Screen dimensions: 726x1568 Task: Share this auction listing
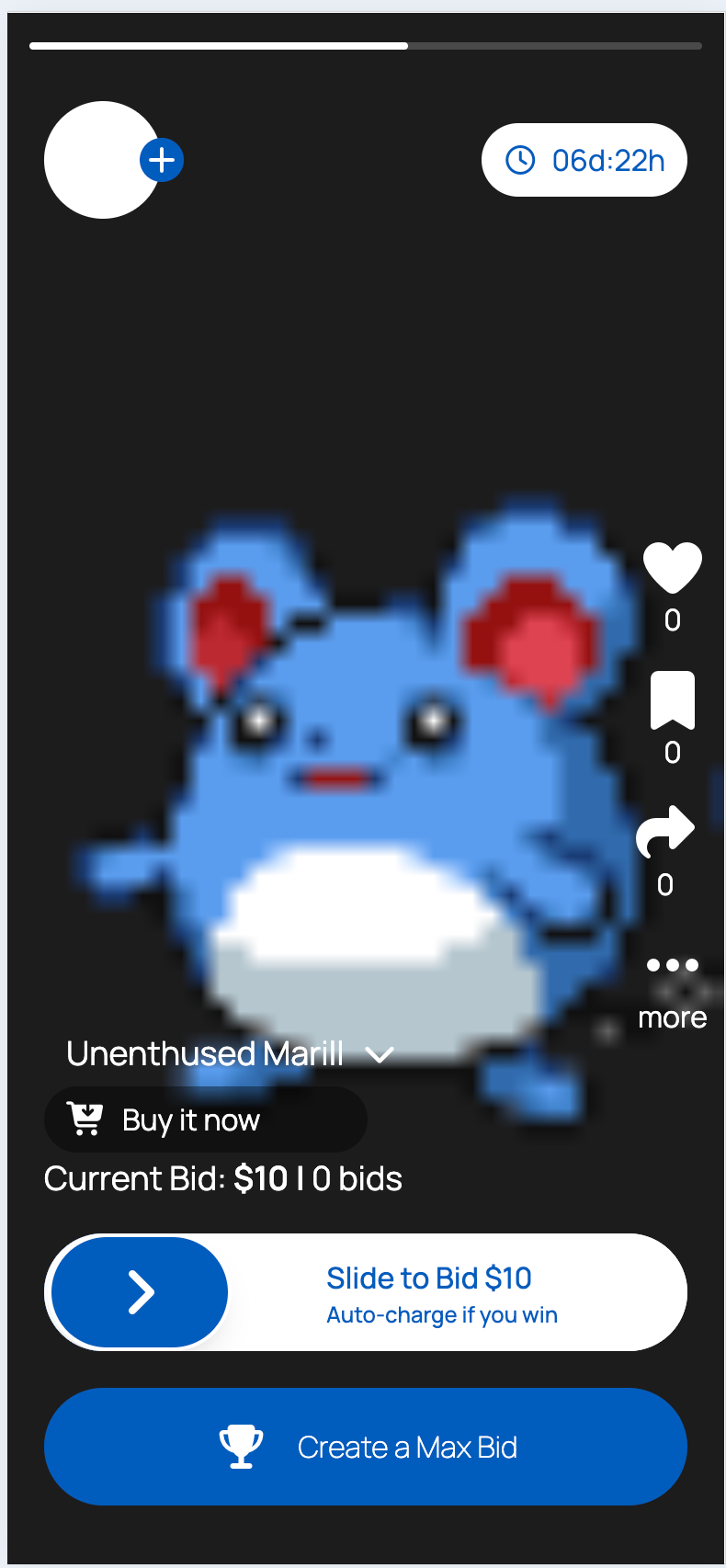(x=665, y=830)
